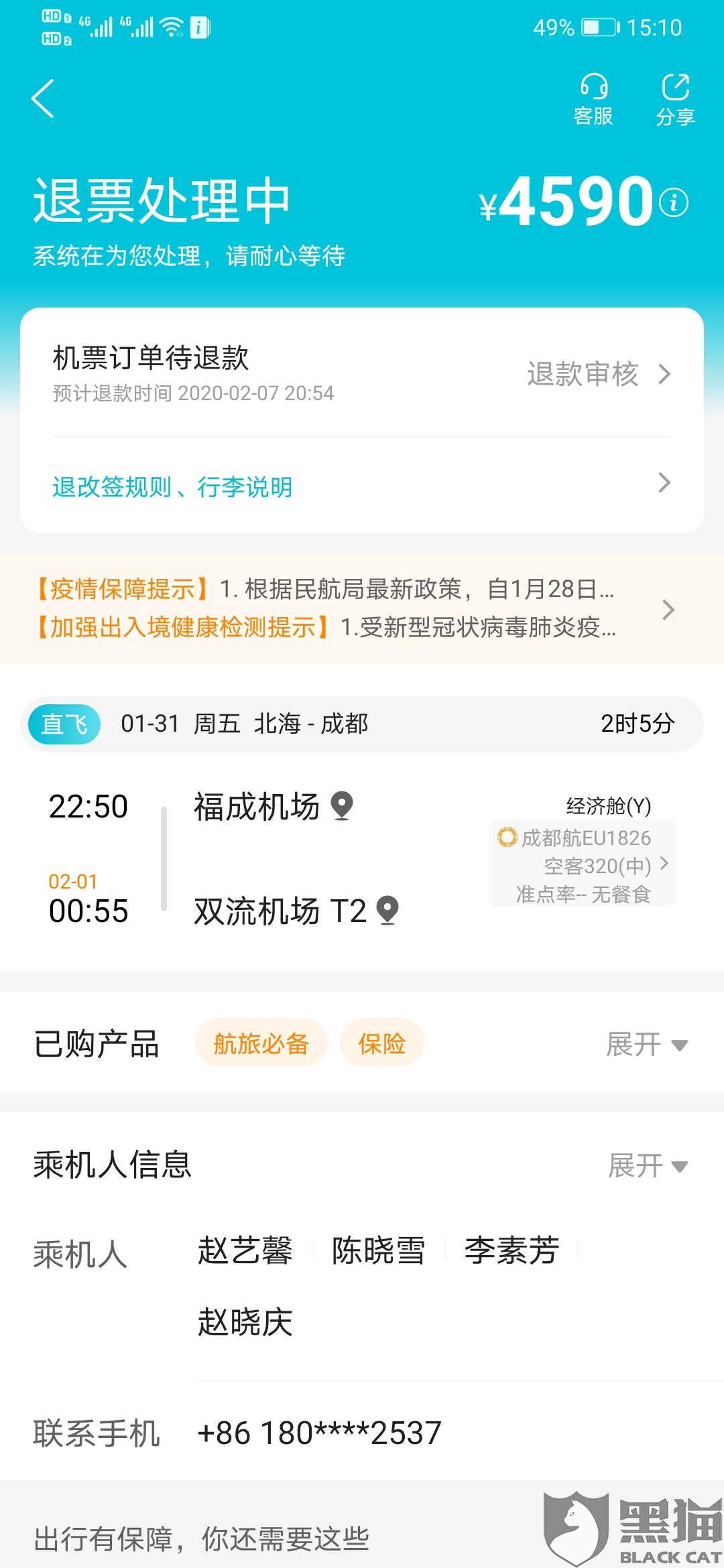Screen dimensions: 724x1568
Task: Open 退款审核 refund review progress
Action: [599, 374]
